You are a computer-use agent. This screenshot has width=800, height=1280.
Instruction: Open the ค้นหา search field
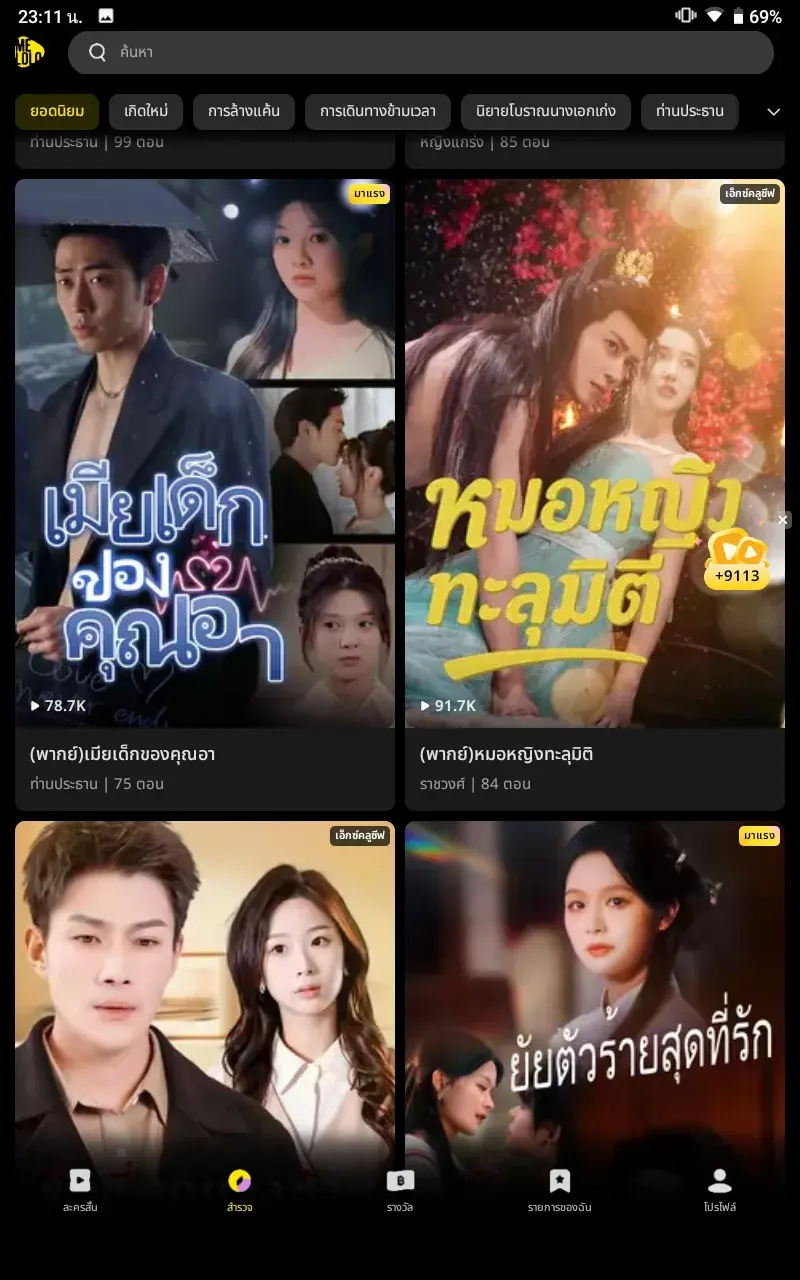pyautogui.click(x=420, y=52)
